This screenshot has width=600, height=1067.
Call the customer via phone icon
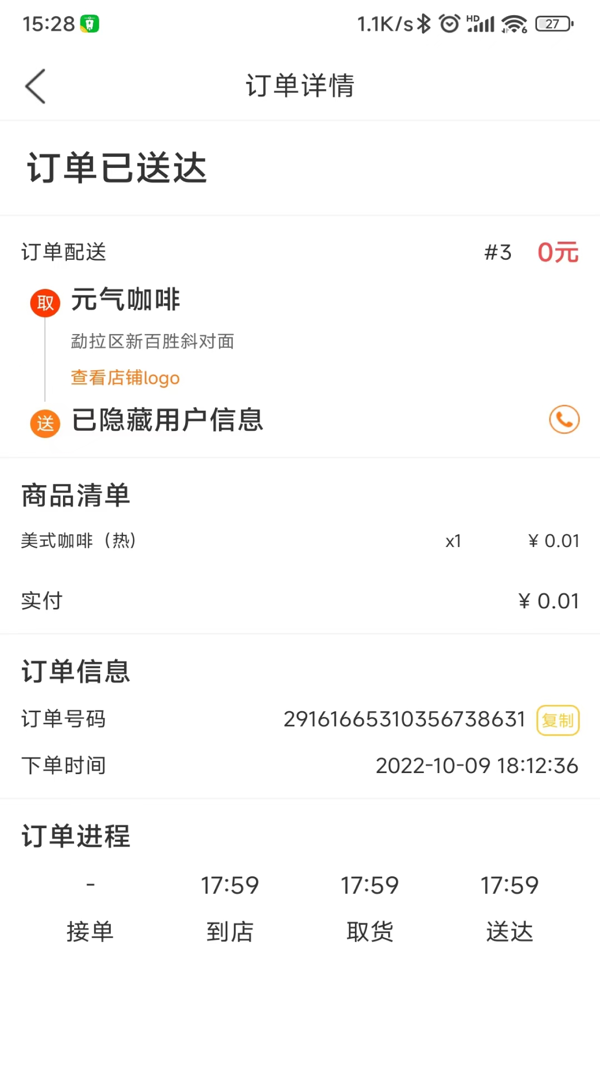pyautogui.click(x=564, y=419)
